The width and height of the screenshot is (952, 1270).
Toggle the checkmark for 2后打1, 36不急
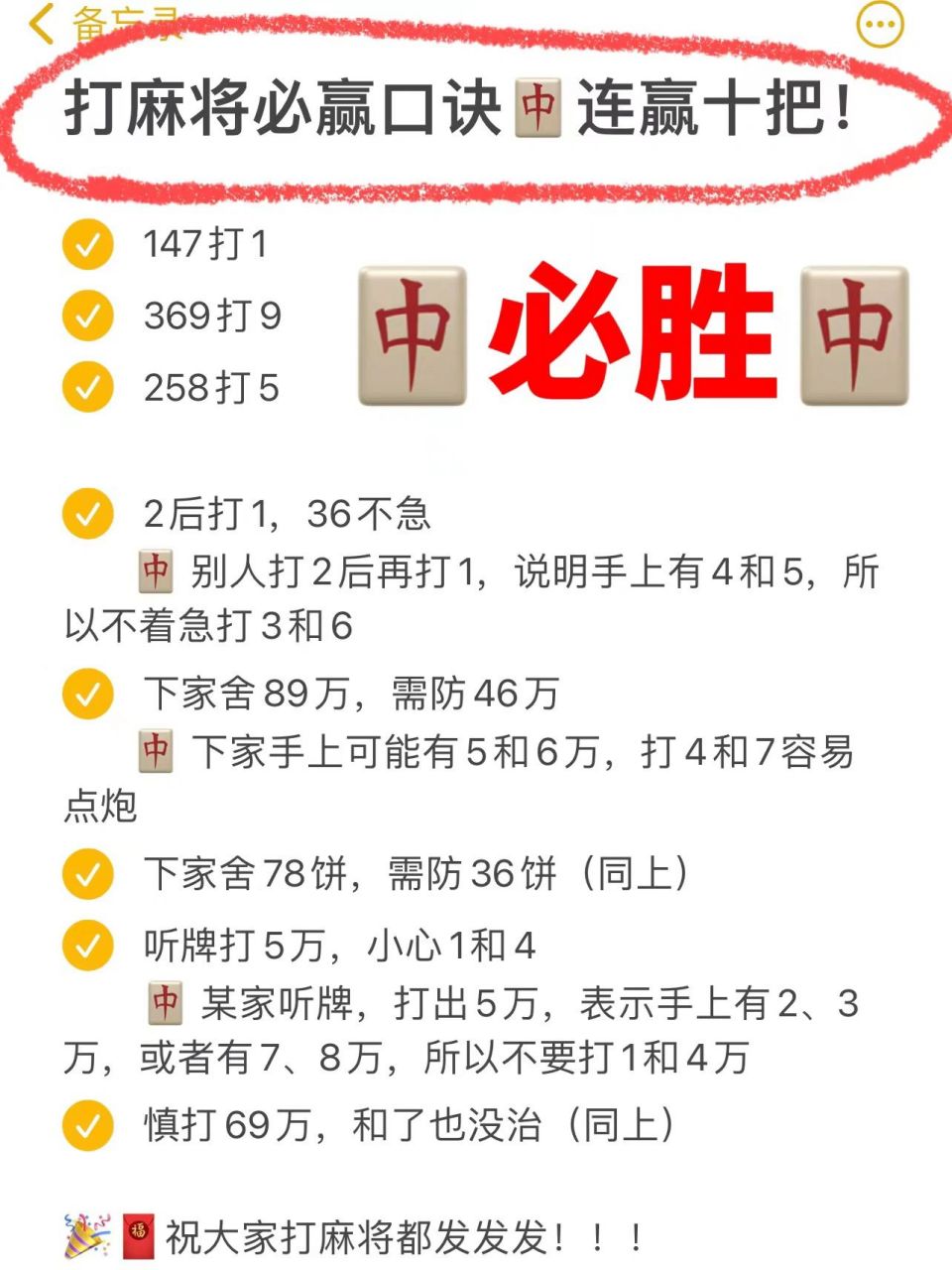pyautogui.click(x=87, y=512)
